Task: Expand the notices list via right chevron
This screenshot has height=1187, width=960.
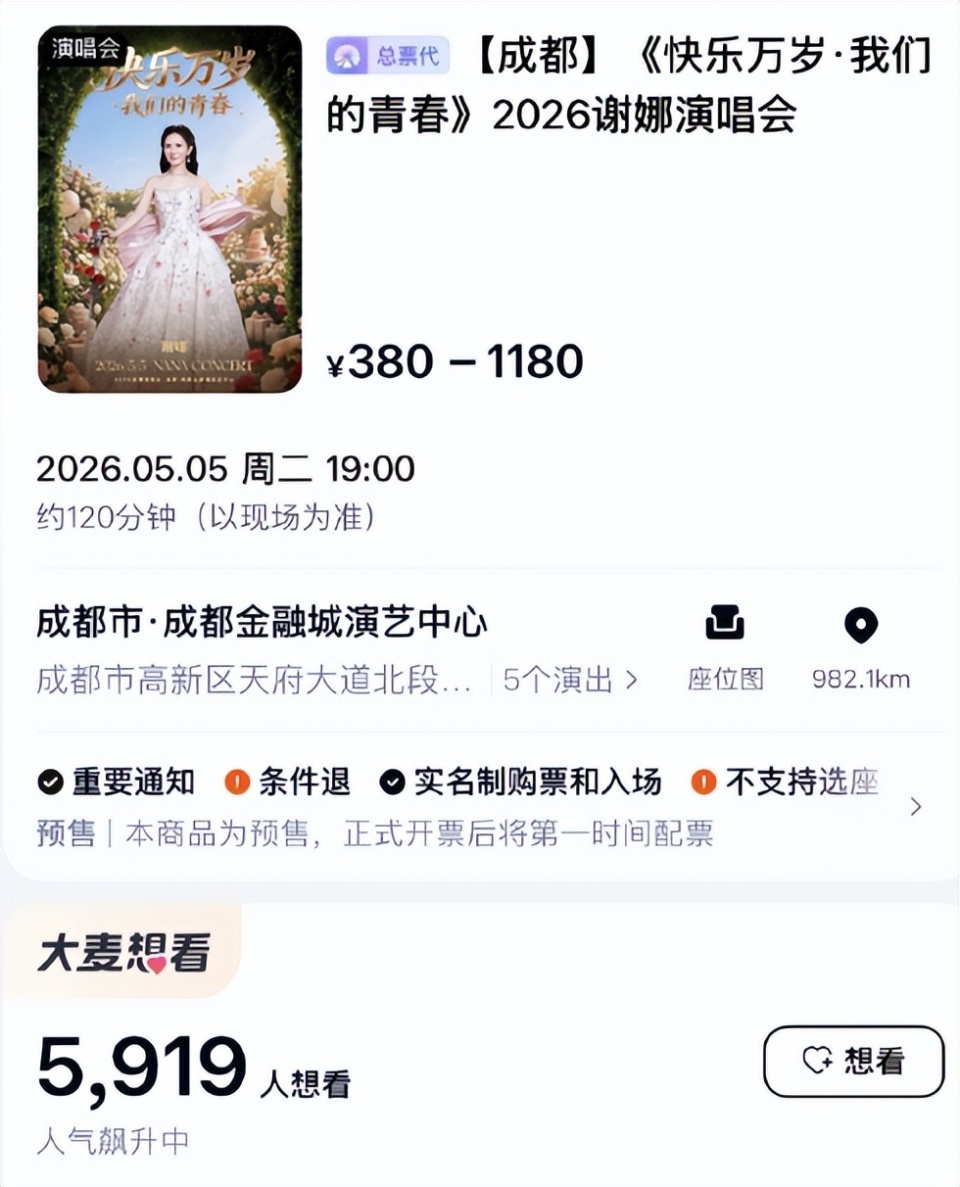Action: point(917,805)
